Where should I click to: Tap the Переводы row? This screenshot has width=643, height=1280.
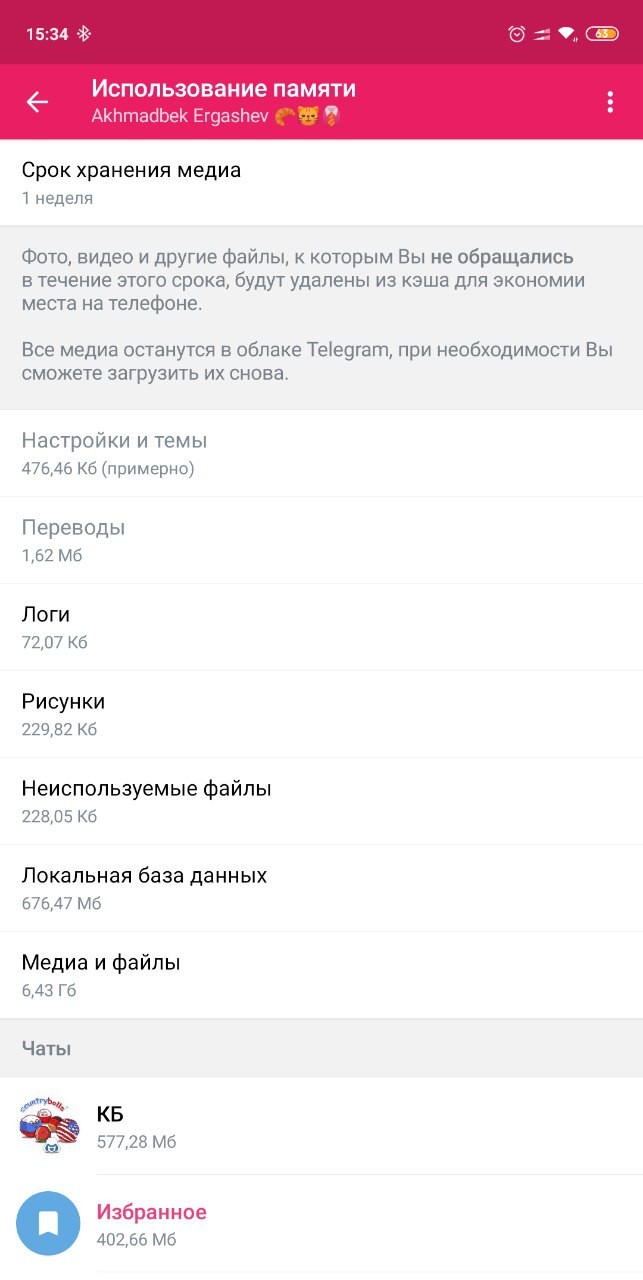coord(321,540)
